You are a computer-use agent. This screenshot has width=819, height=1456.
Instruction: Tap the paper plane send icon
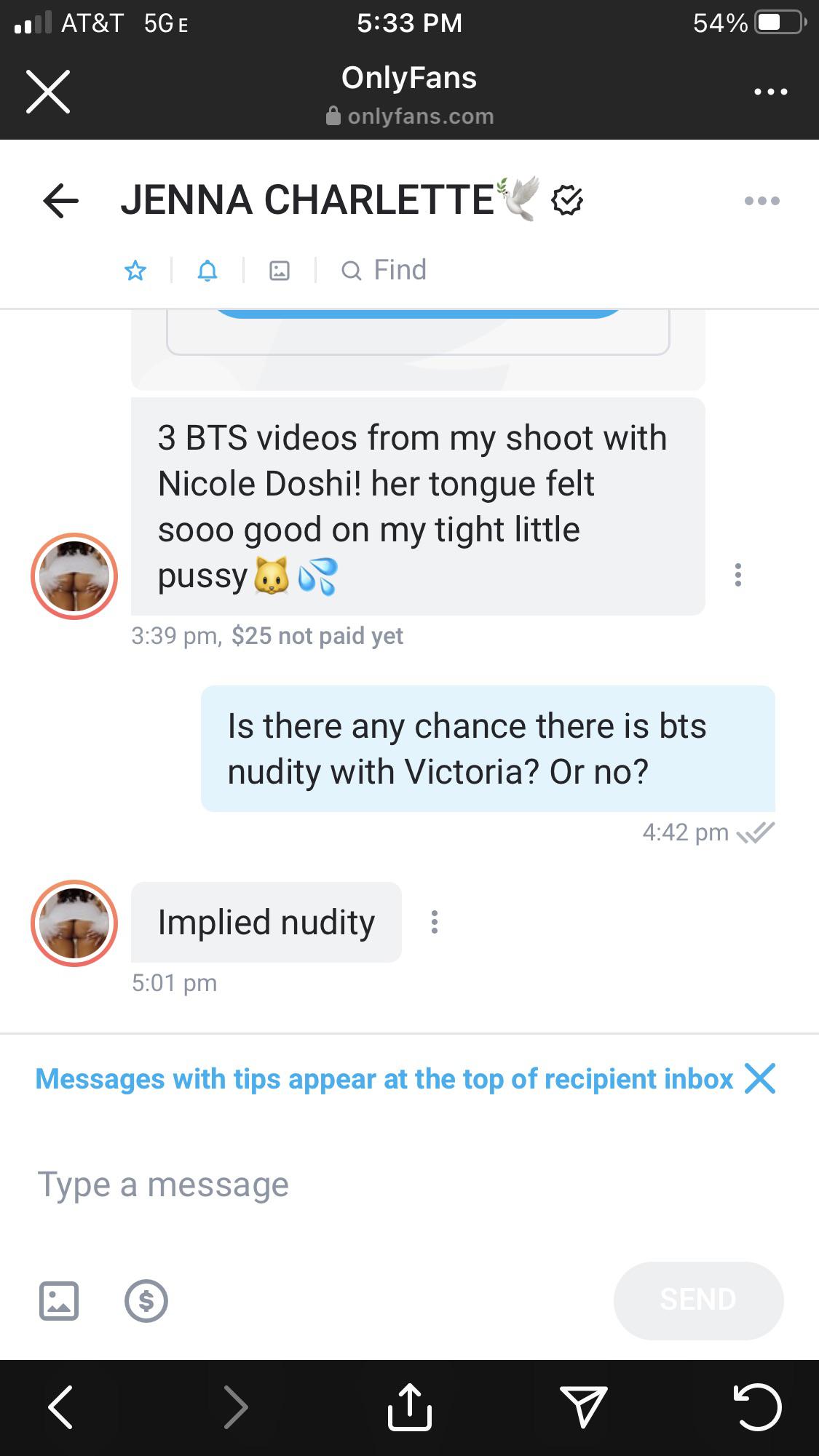(583, 1407)
